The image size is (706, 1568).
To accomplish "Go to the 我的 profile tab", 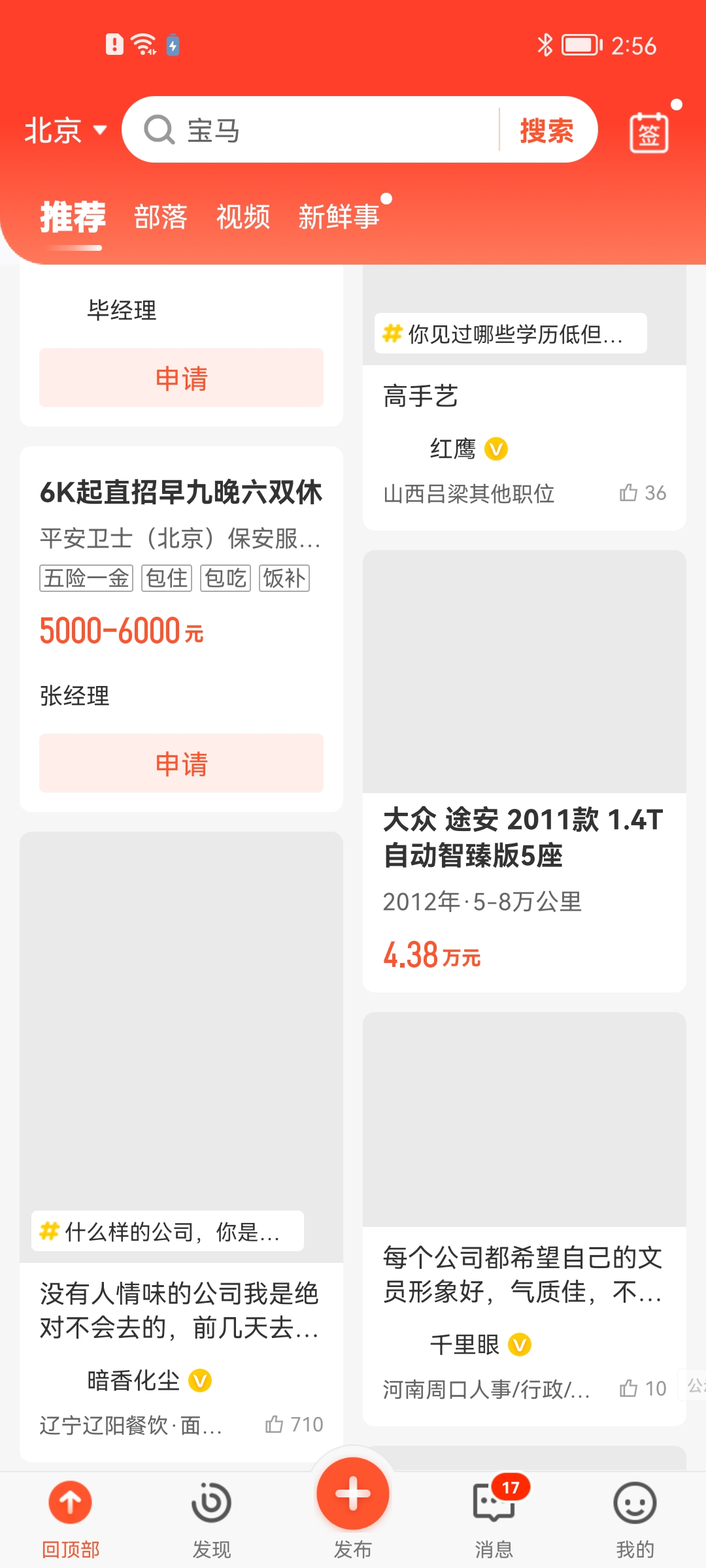I will (x=635, y=1520).
